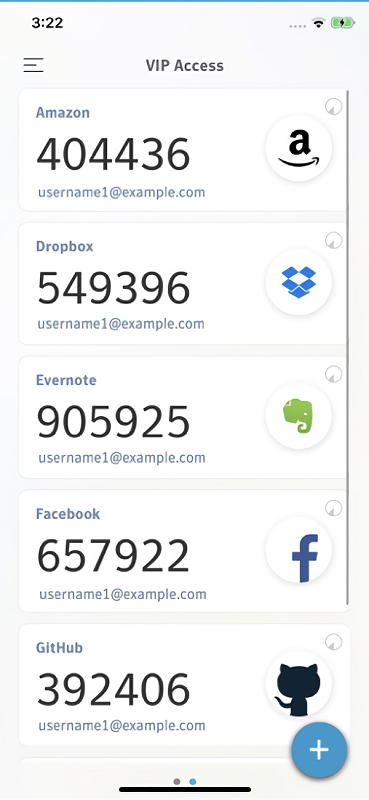The width and height of the screenshot is (369, 800).
Task: Select the GitHub code card
Action: tap(184, 685)
